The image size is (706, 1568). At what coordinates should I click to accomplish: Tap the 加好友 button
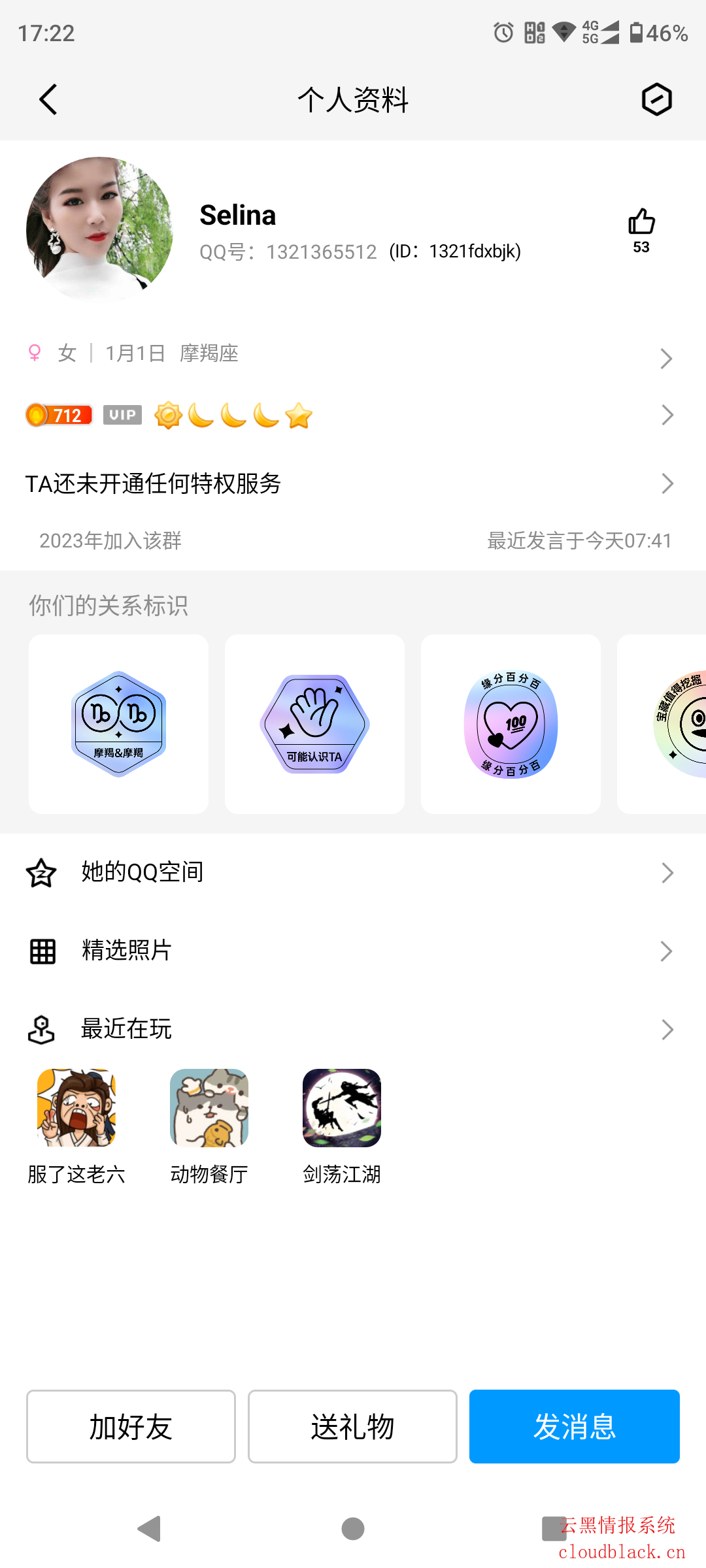(131, 1427)
